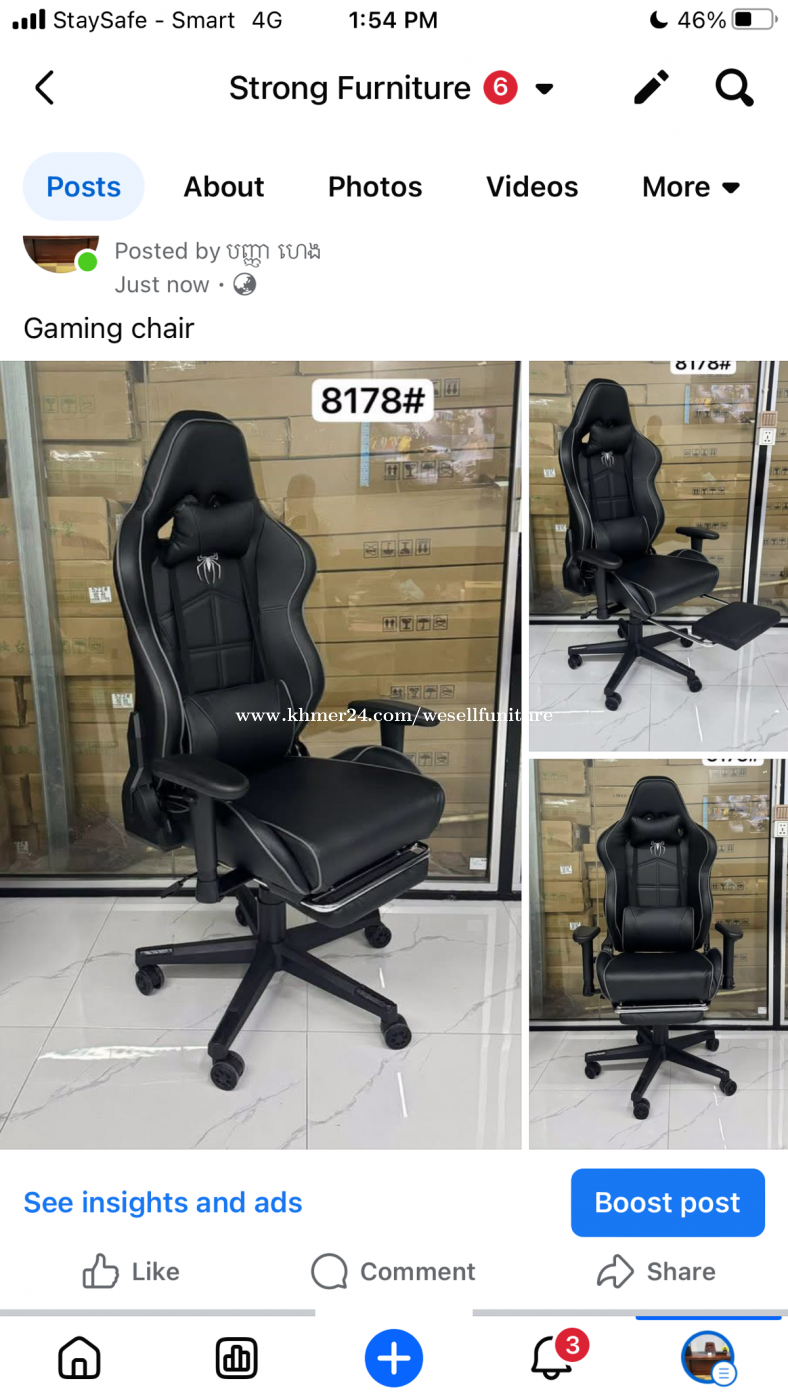Viewport: 788px width, 1400px height.
Task: Open the notifications bell
Action: click(553, 1357)
